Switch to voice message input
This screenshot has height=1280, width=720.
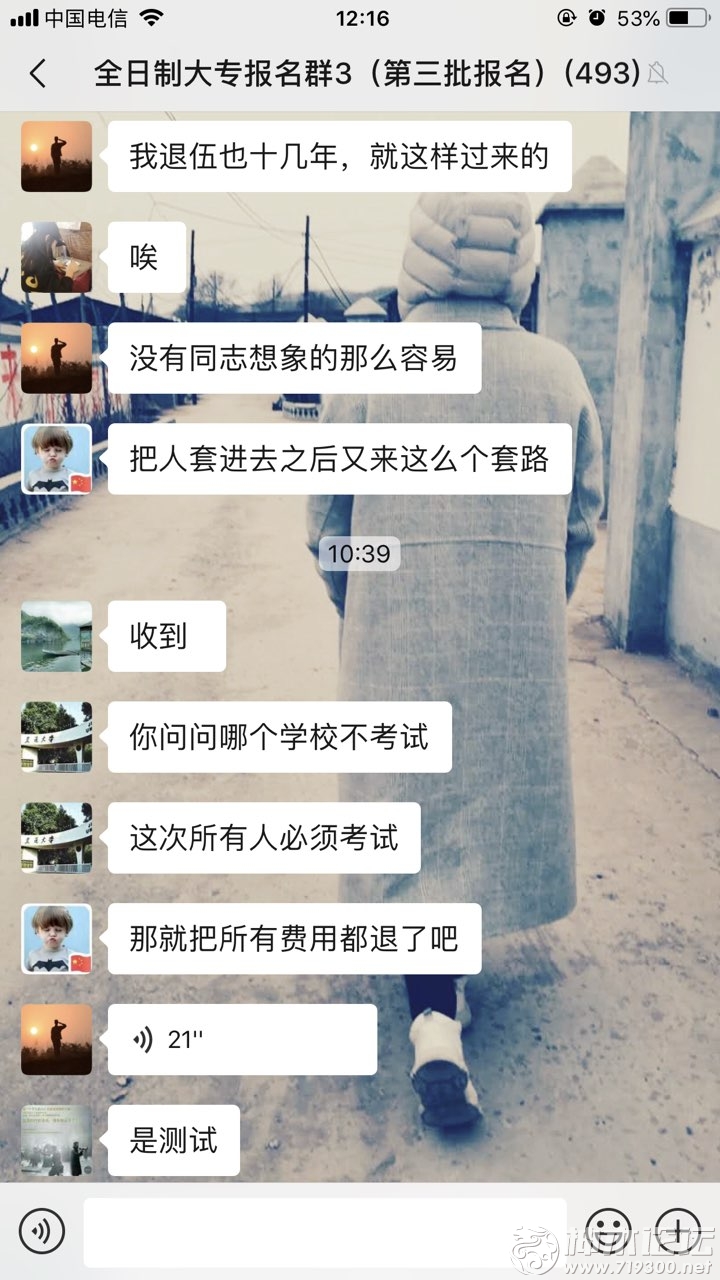(41, 1231)
